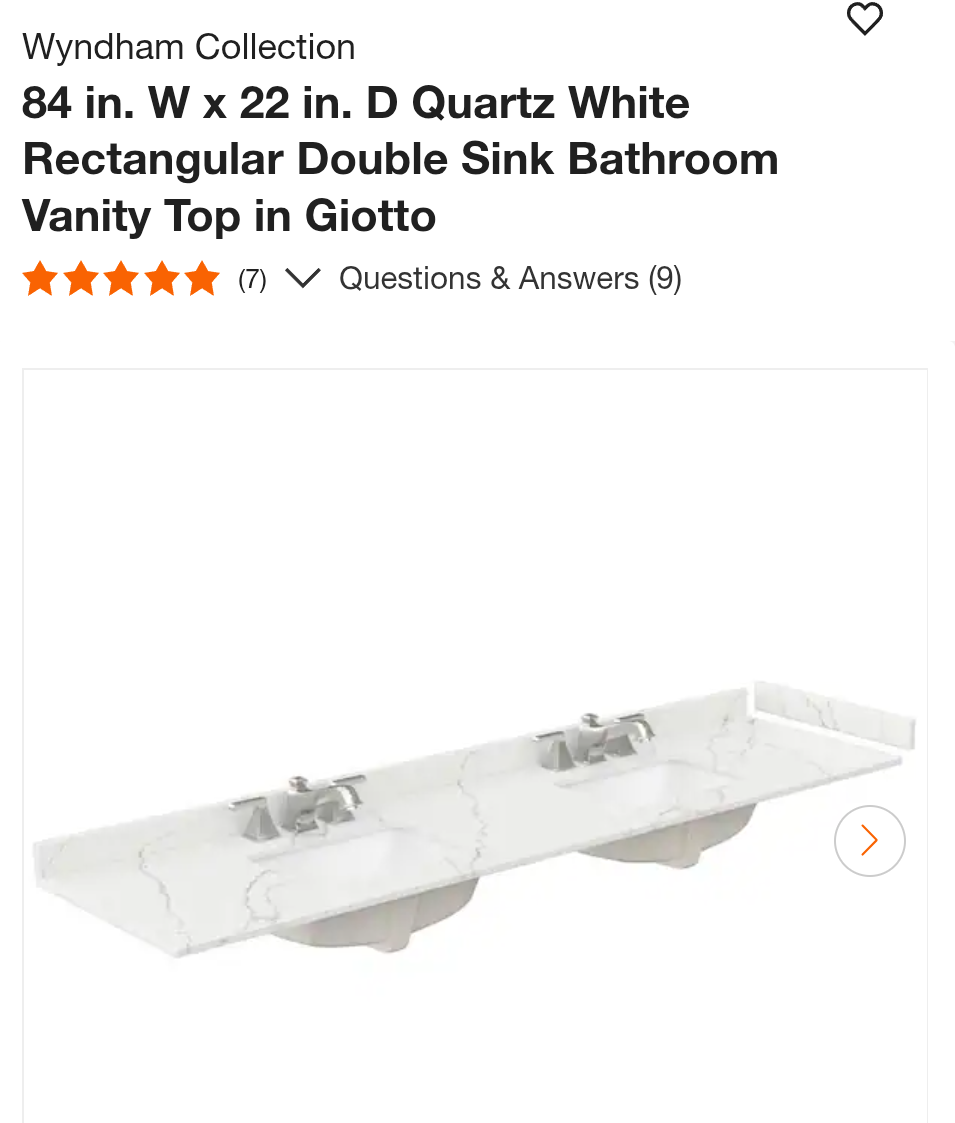Image resolution: width=955 pixels, height=1123 pixels.
Task: Save item with the heart icon
Action: click(864, 18)
